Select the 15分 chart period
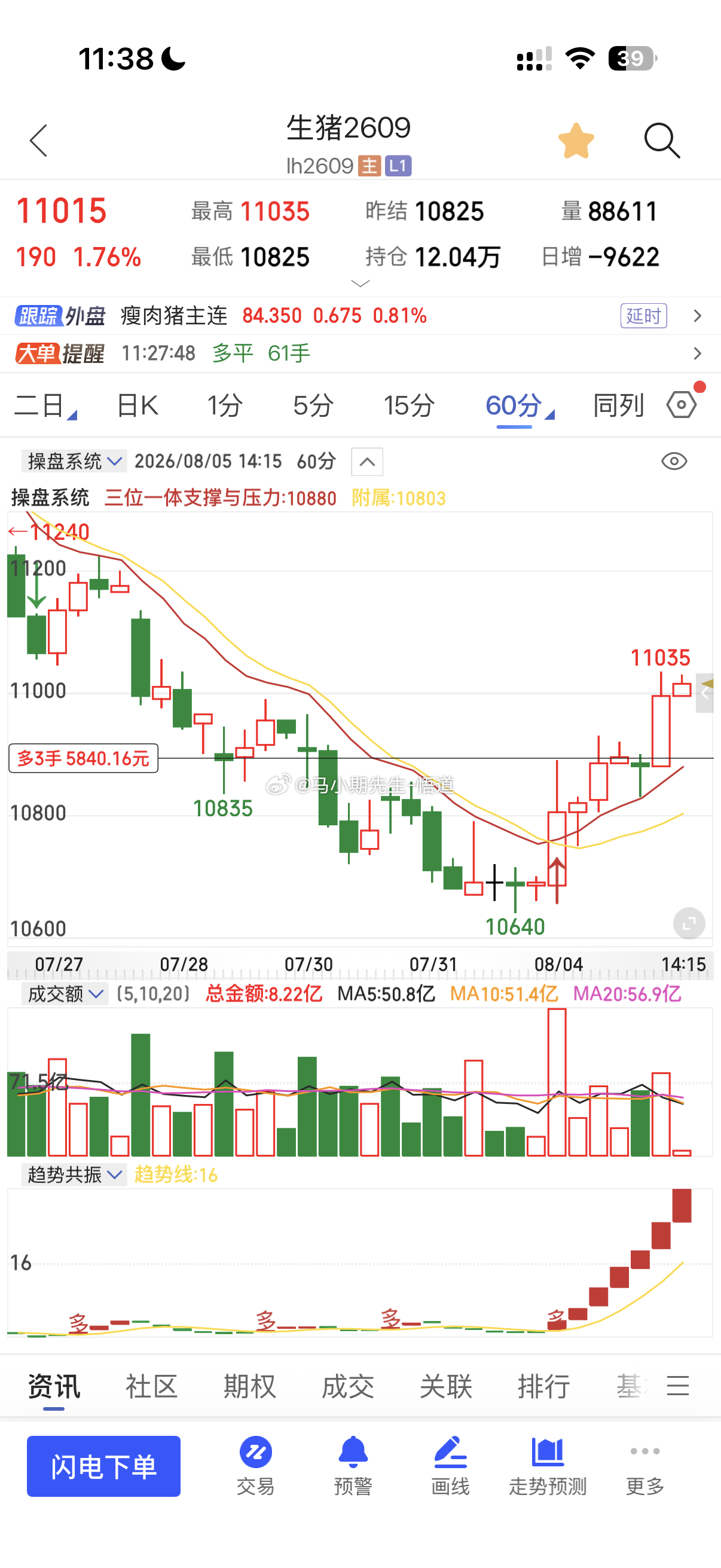 (x=409, y=405)
